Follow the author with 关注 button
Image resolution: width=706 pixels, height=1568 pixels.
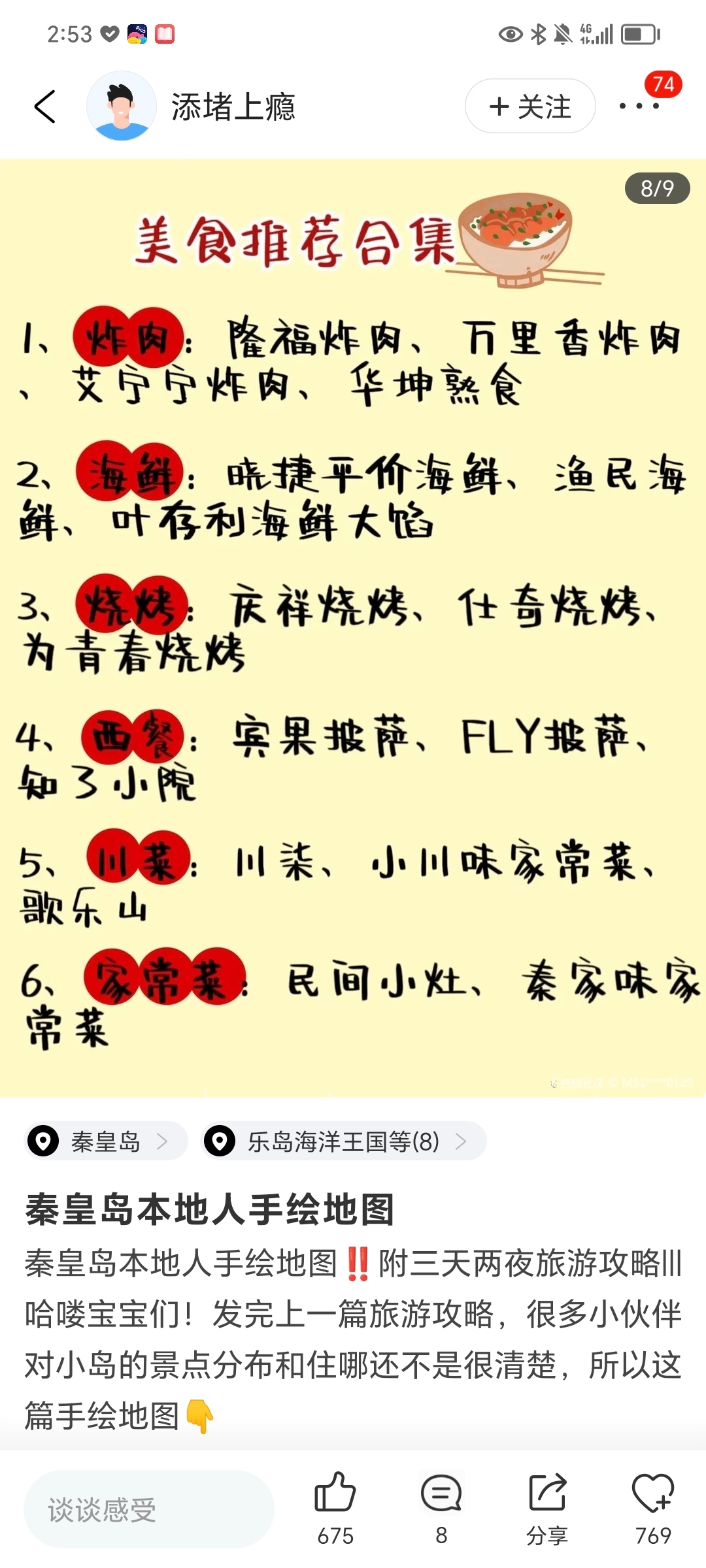(530, 106)
